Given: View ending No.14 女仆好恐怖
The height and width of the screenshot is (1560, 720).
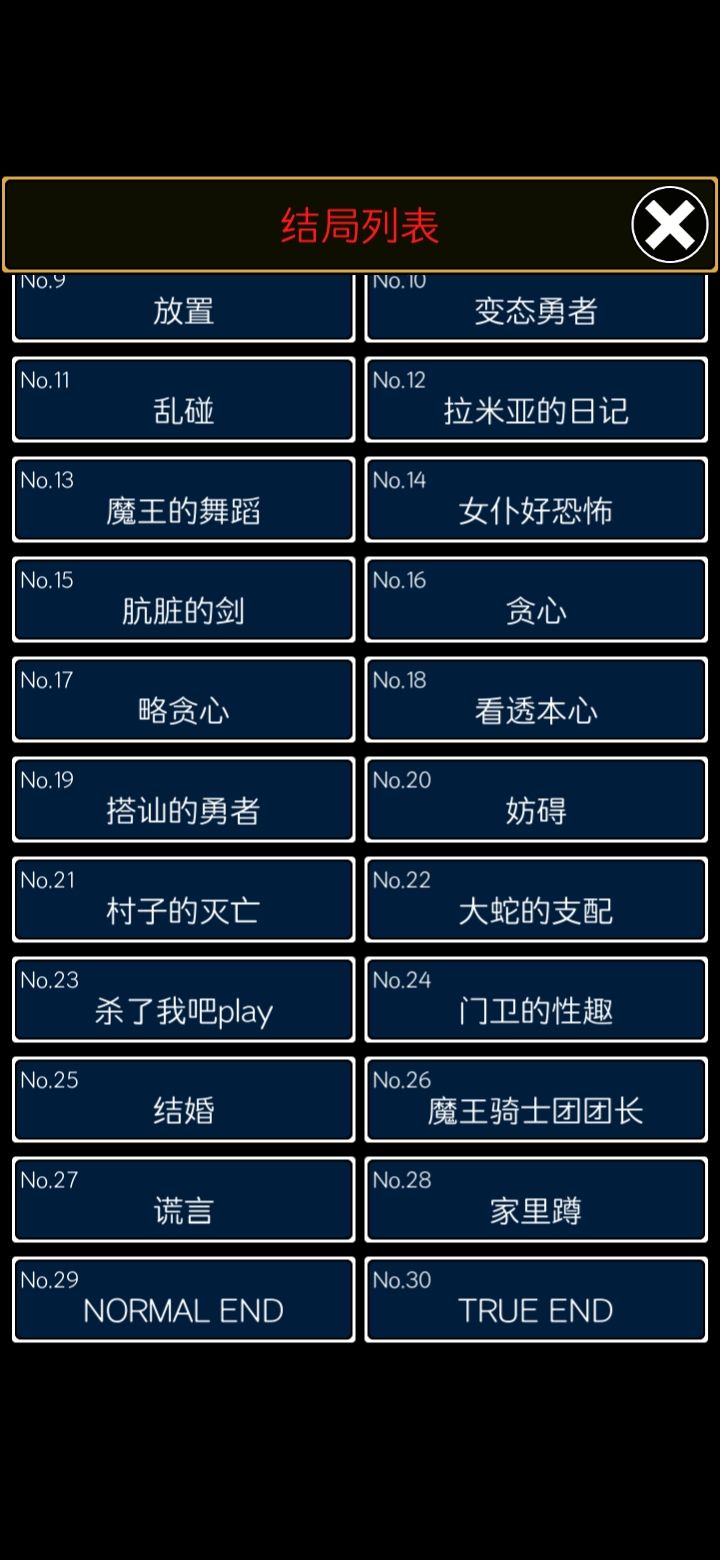Looking at the screenshot, I should point(536,500).
